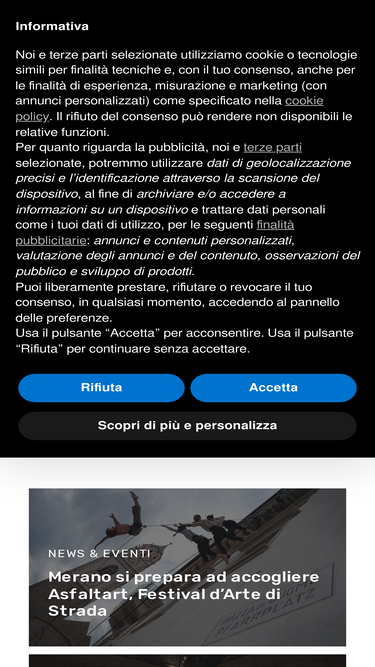Image resolution: width=375 pixels, height=667 pixels.
Task: Open the cookie policy link
Action: (304, 101)
